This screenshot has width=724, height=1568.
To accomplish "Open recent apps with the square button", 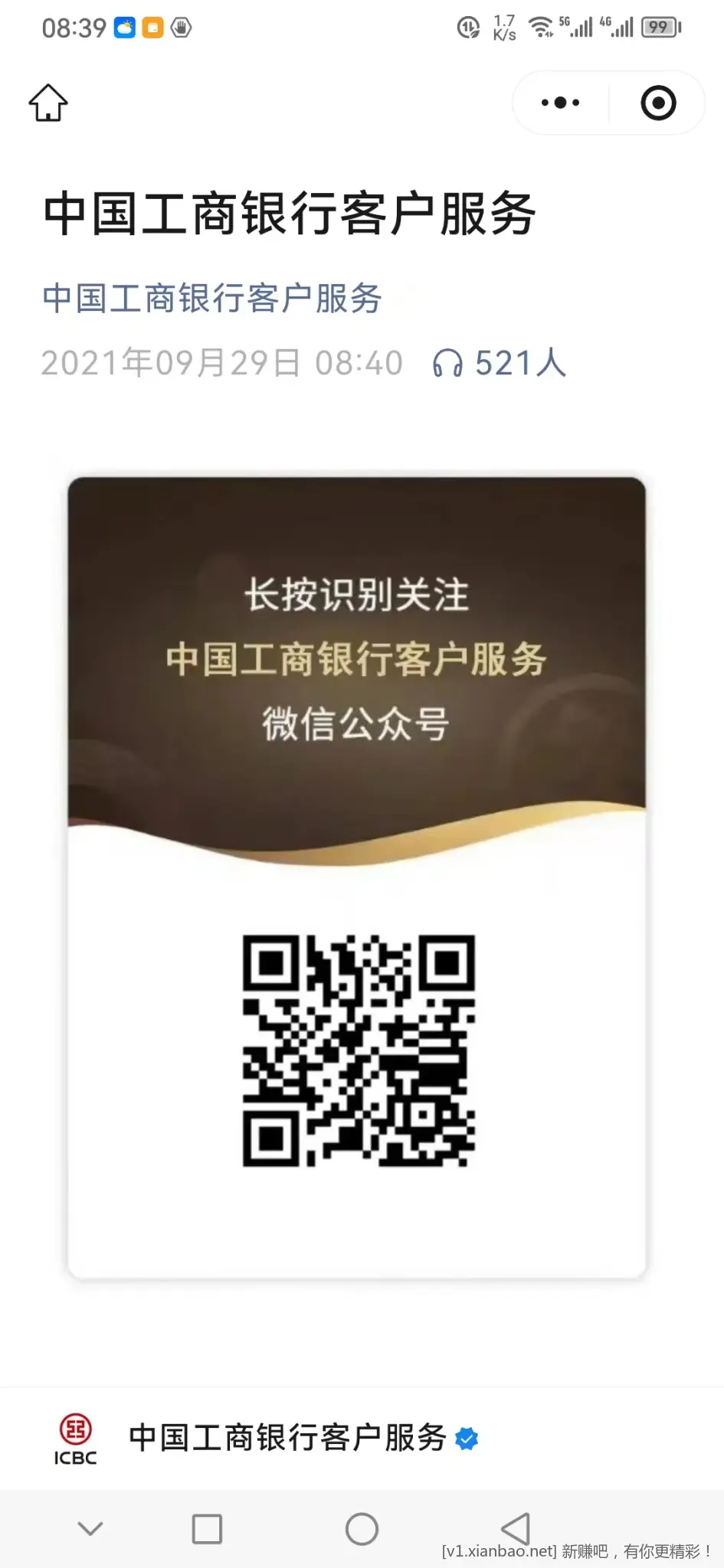I will (207, 1529).
